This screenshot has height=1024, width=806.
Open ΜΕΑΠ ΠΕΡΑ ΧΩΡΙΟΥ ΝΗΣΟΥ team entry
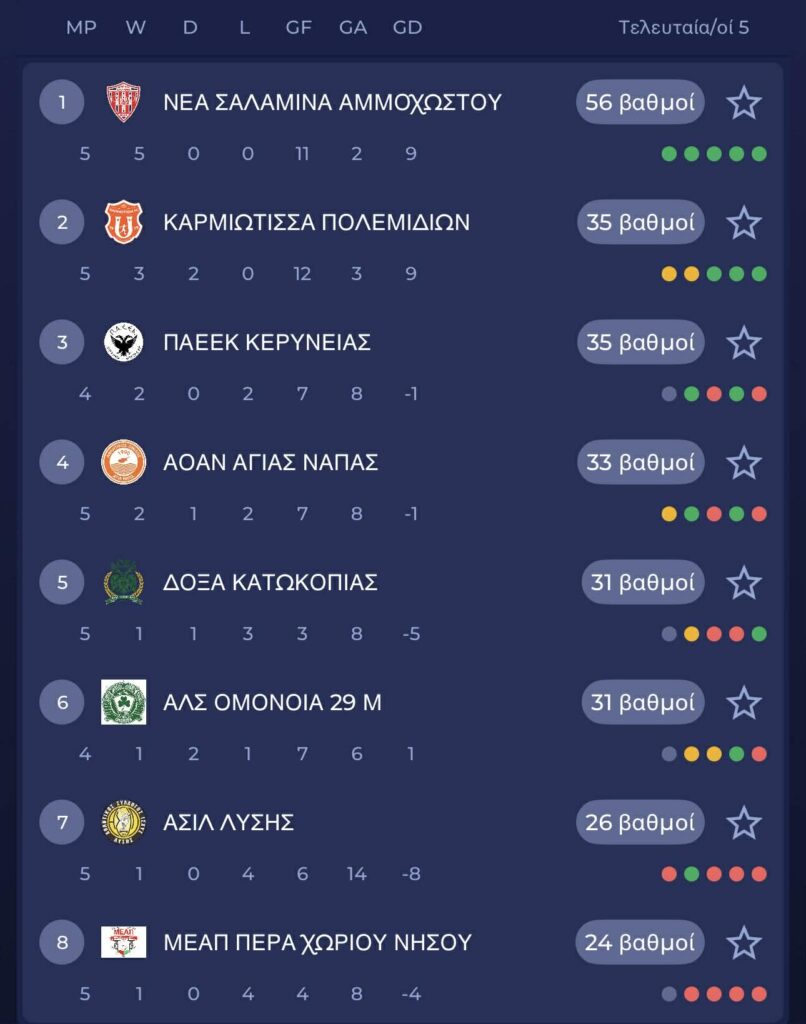(317, 942)
